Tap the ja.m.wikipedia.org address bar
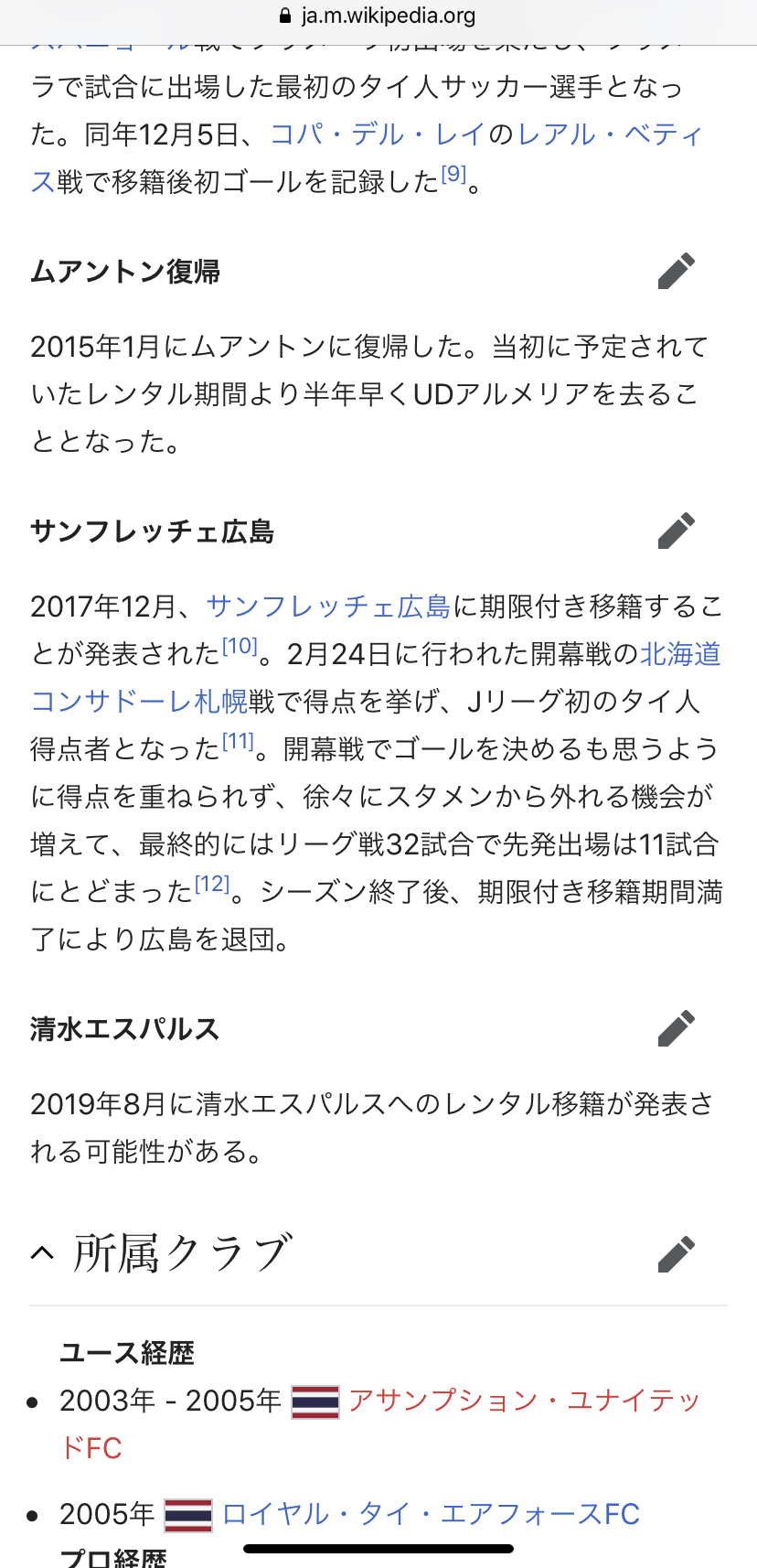 tap(378, 16)
